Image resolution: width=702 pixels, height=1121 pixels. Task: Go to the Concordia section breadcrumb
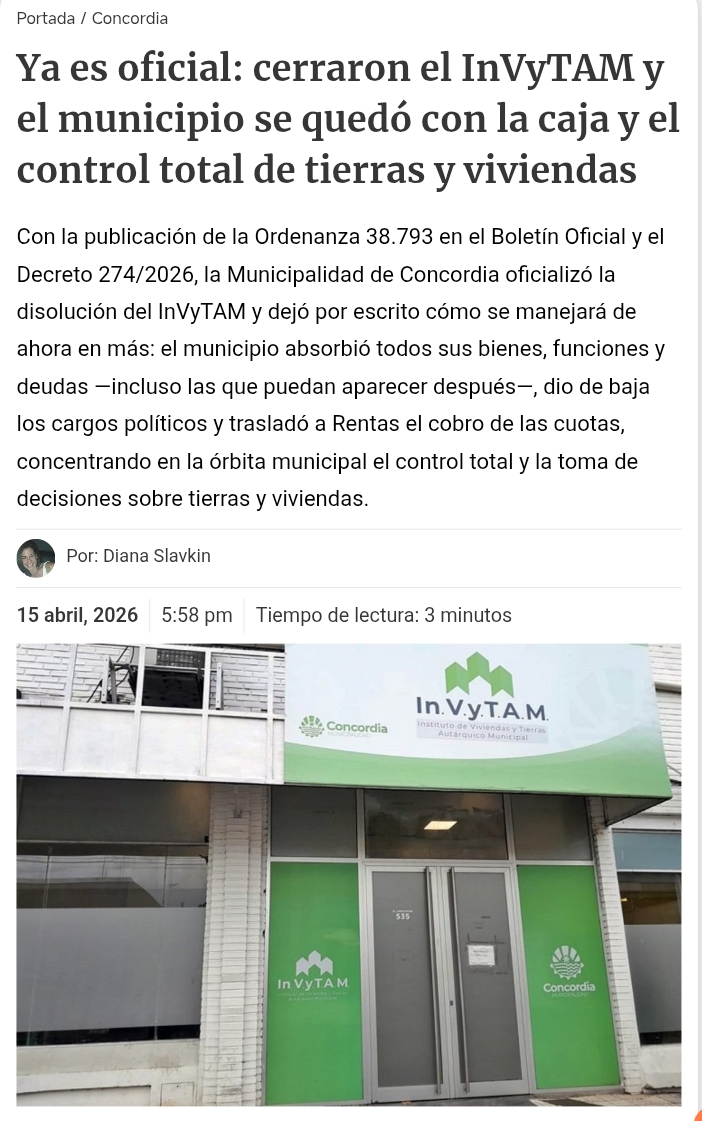[130, 18]
